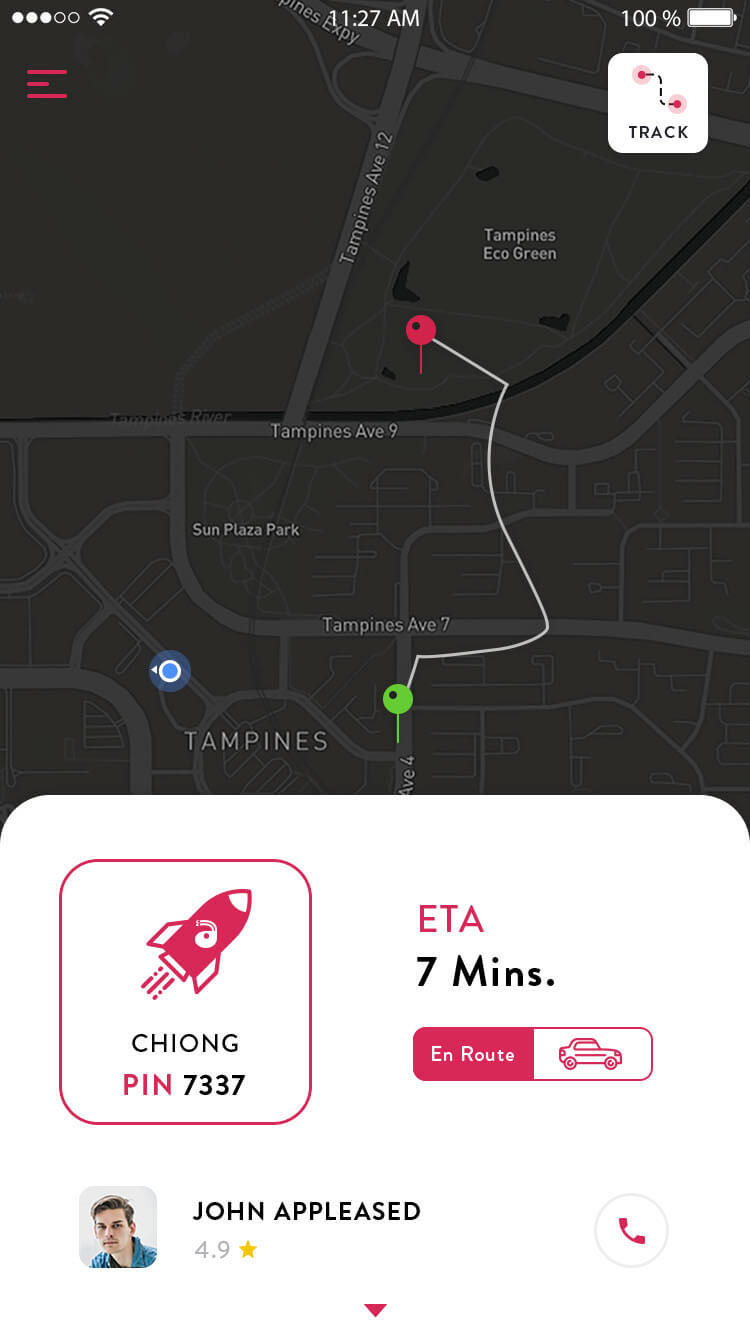The width and height of the screenshot is (750, 1334).
Task: Switch to the car icon segment
Action: (591, 1054)
